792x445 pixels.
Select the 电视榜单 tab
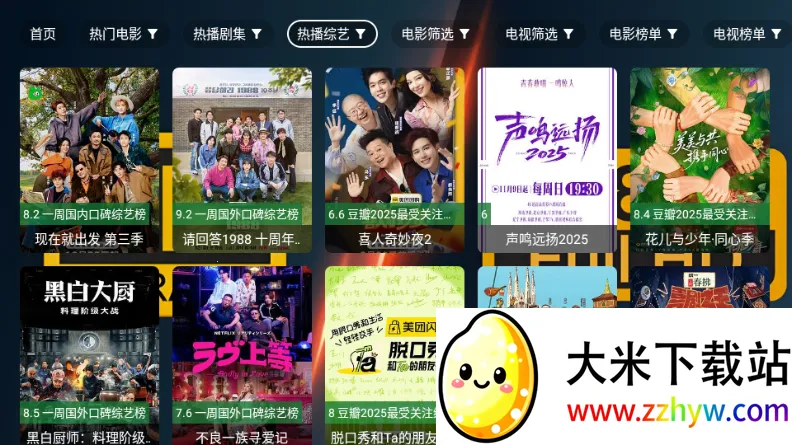[746, 34]
